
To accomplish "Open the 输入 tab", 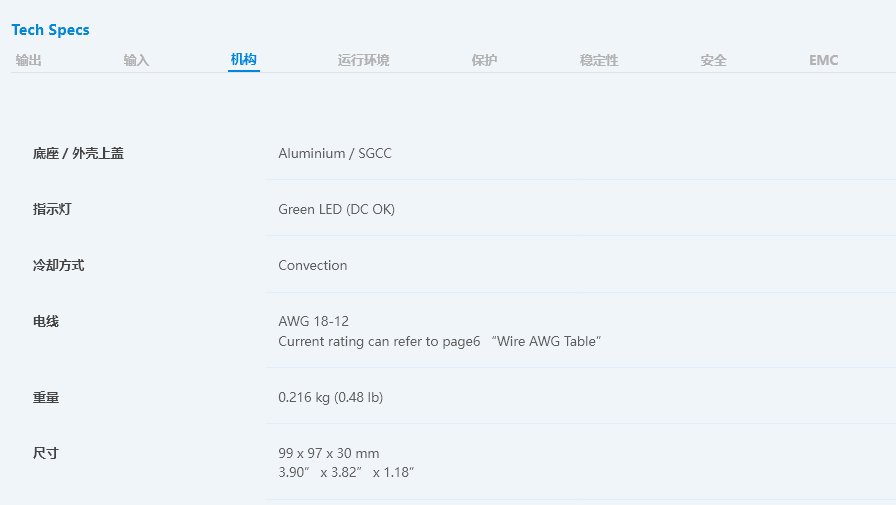I will [136, 60].
